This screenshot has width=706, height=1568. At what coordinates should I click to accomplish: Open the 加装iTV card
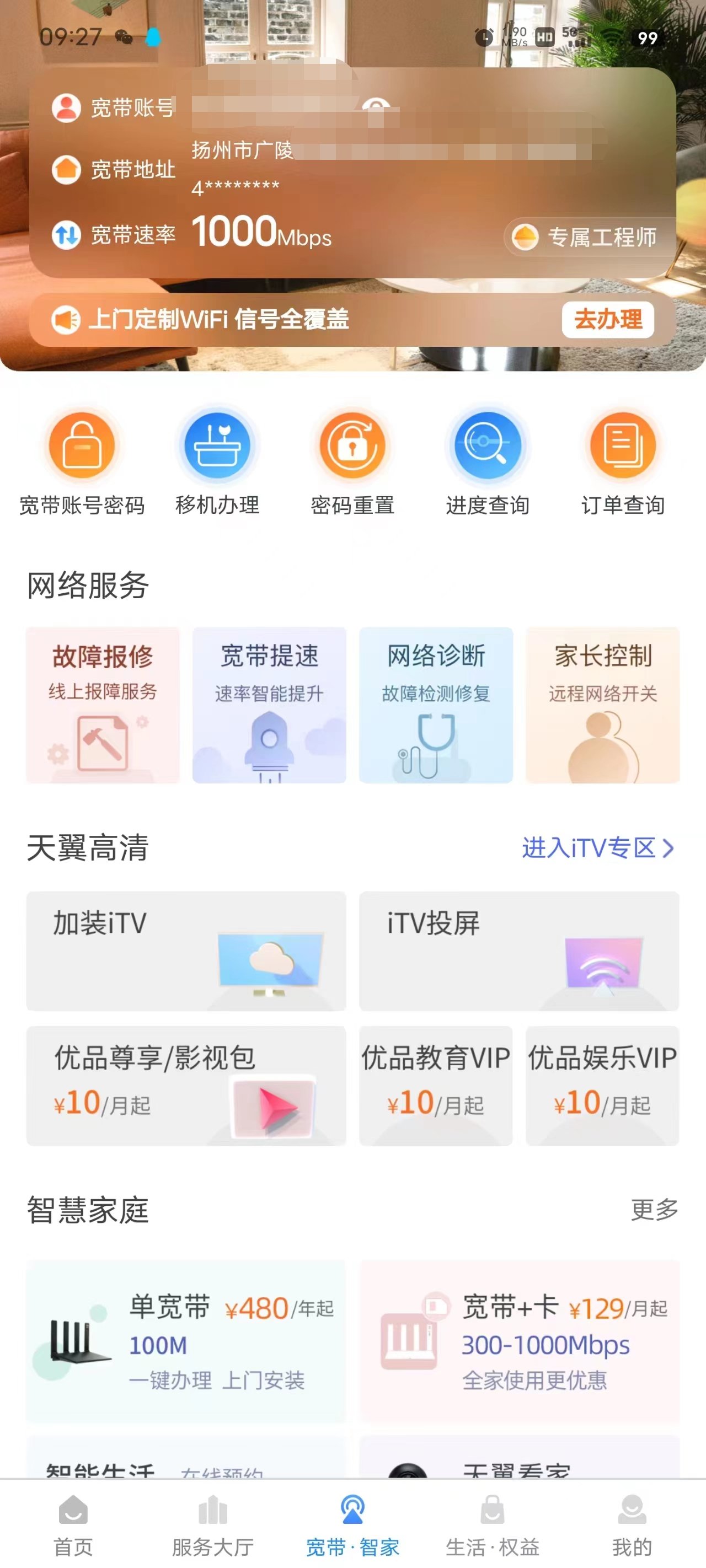point(186,951)
